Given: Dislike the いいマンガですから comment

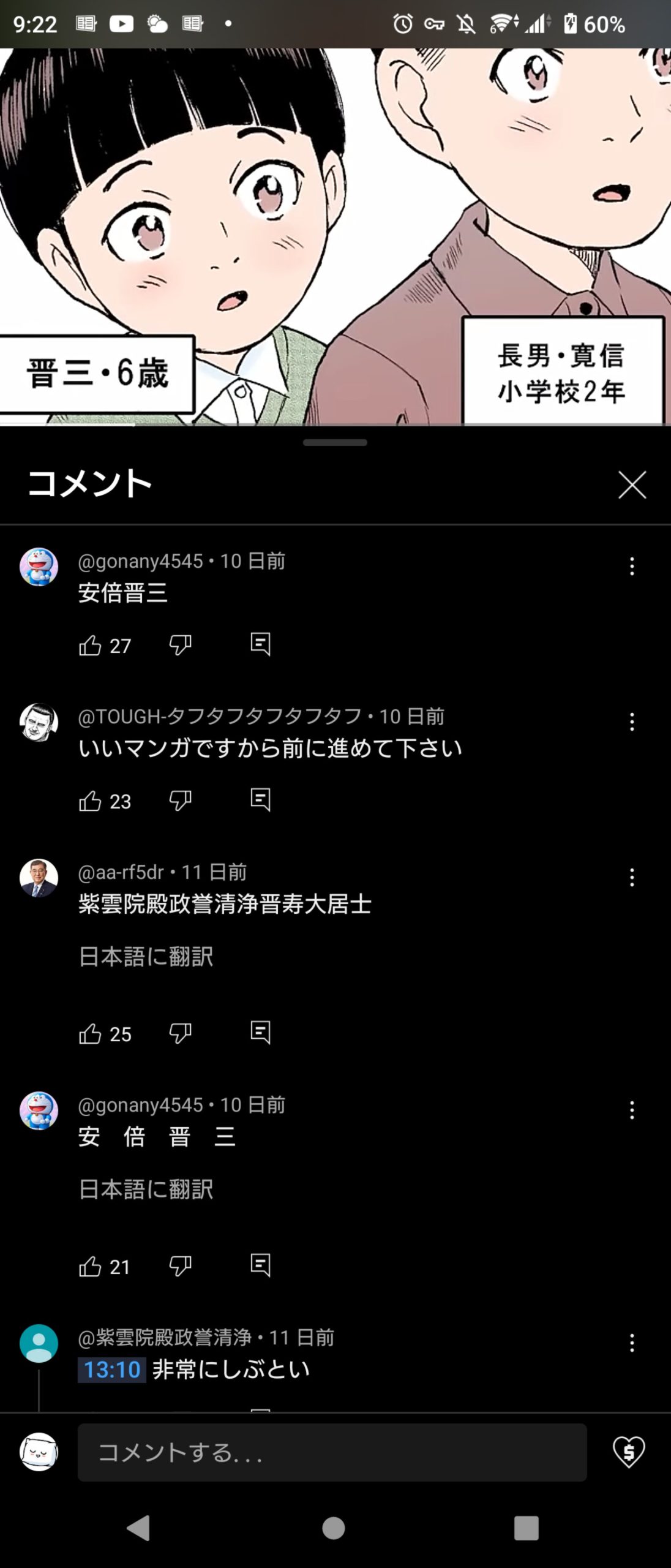Looking at the screenshot, I should [180, 801].
